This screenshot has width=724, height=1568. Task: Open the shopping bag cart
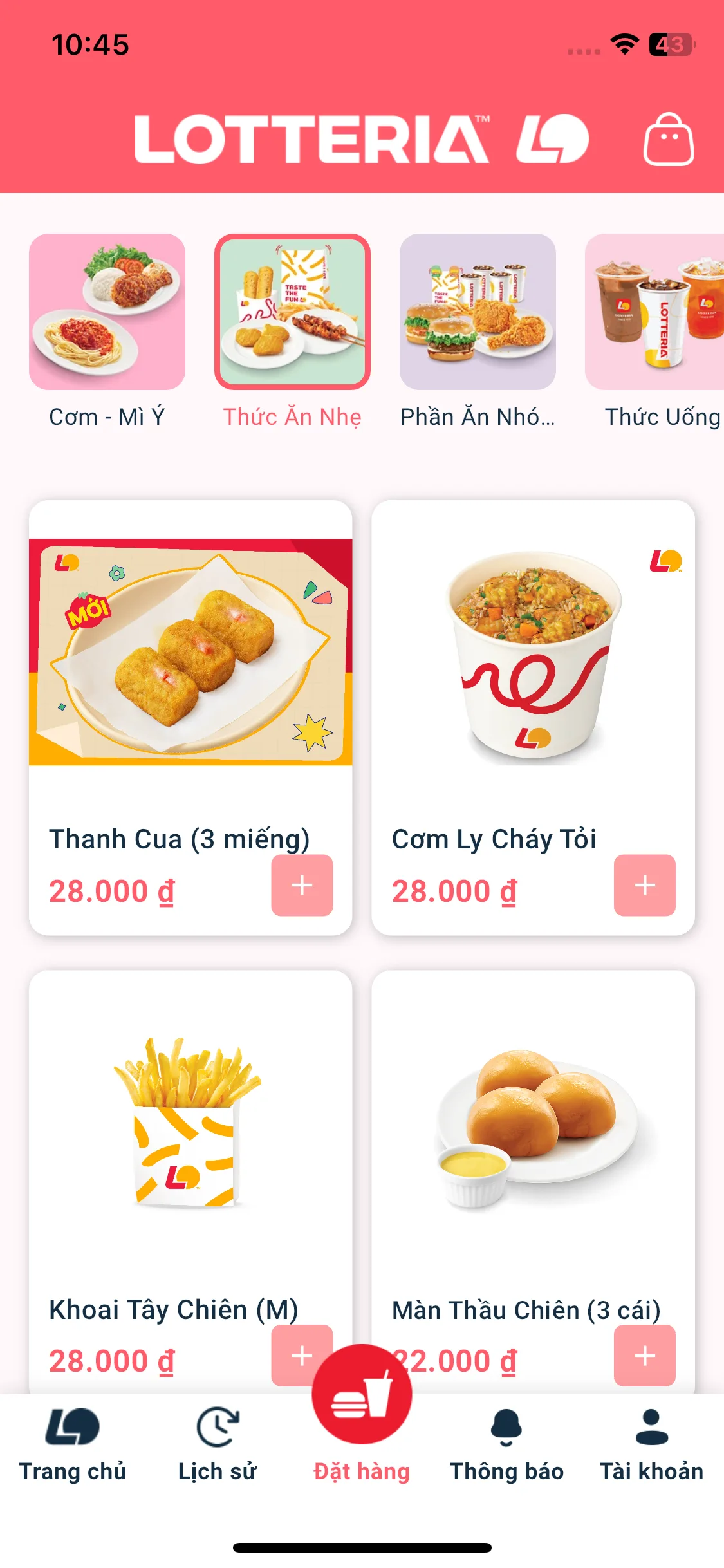point(668,140)
